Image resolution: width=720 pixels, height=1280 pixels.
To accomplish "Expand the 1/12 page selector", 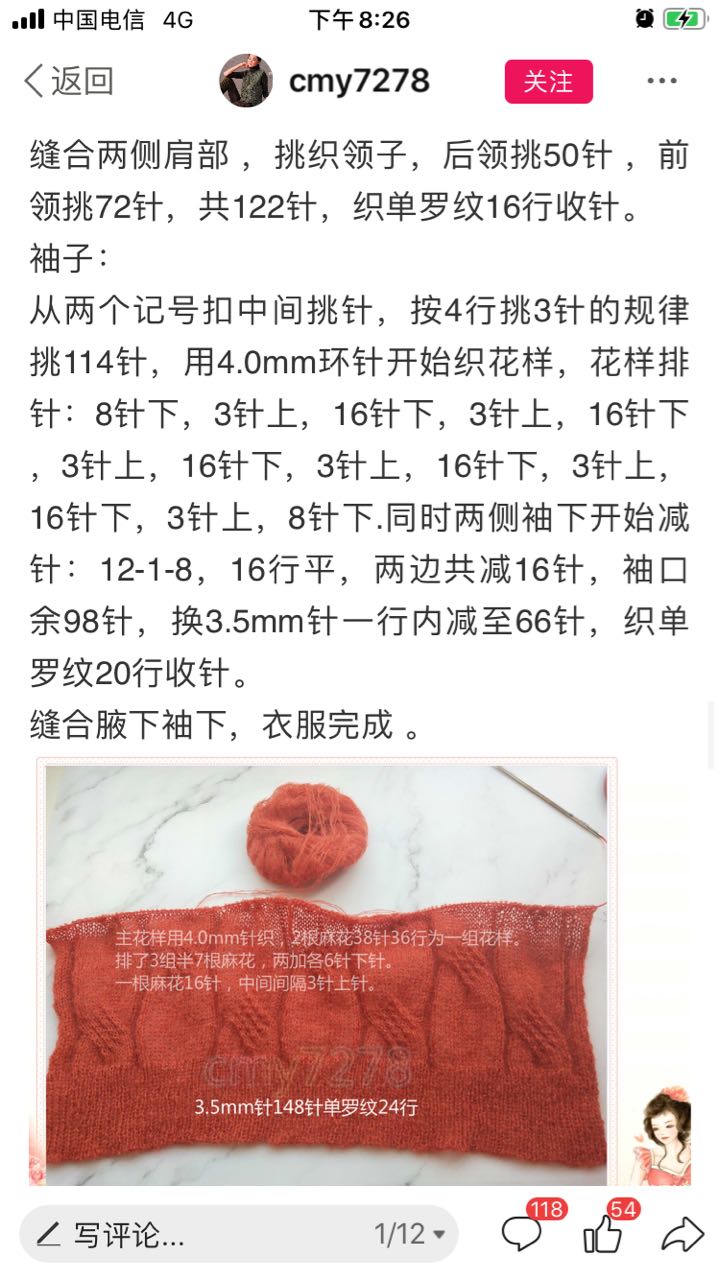I will pos(410,1234).
